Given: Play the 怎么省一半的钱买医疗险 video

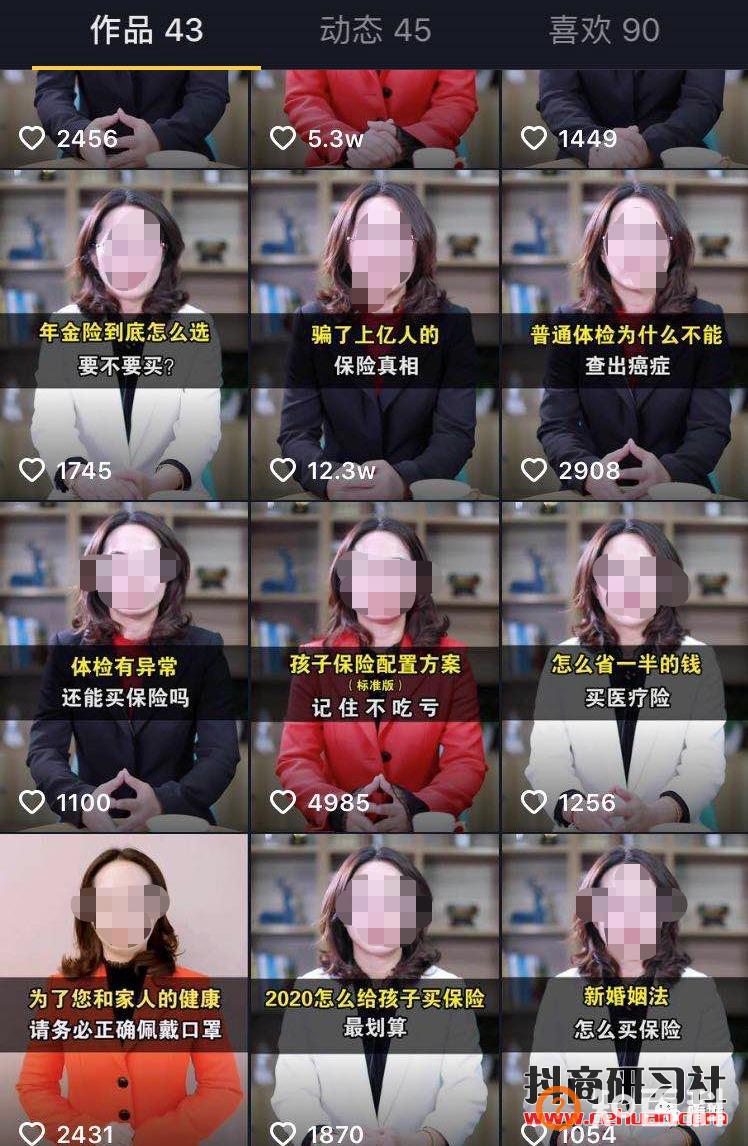Looking at the screenshot, I should 624,665.
